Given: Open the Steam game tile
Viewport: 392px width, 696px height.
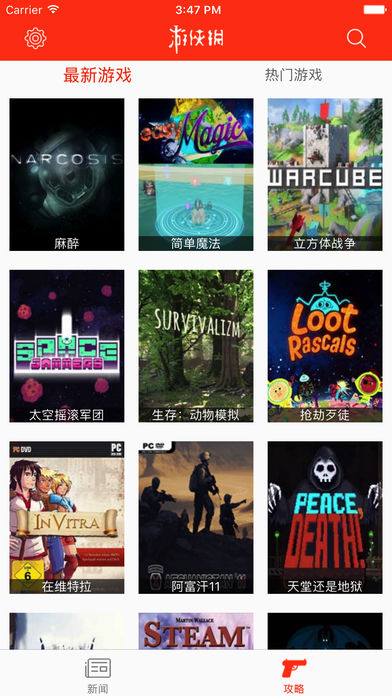Looking at the screenshot, I should pos(196,631).
